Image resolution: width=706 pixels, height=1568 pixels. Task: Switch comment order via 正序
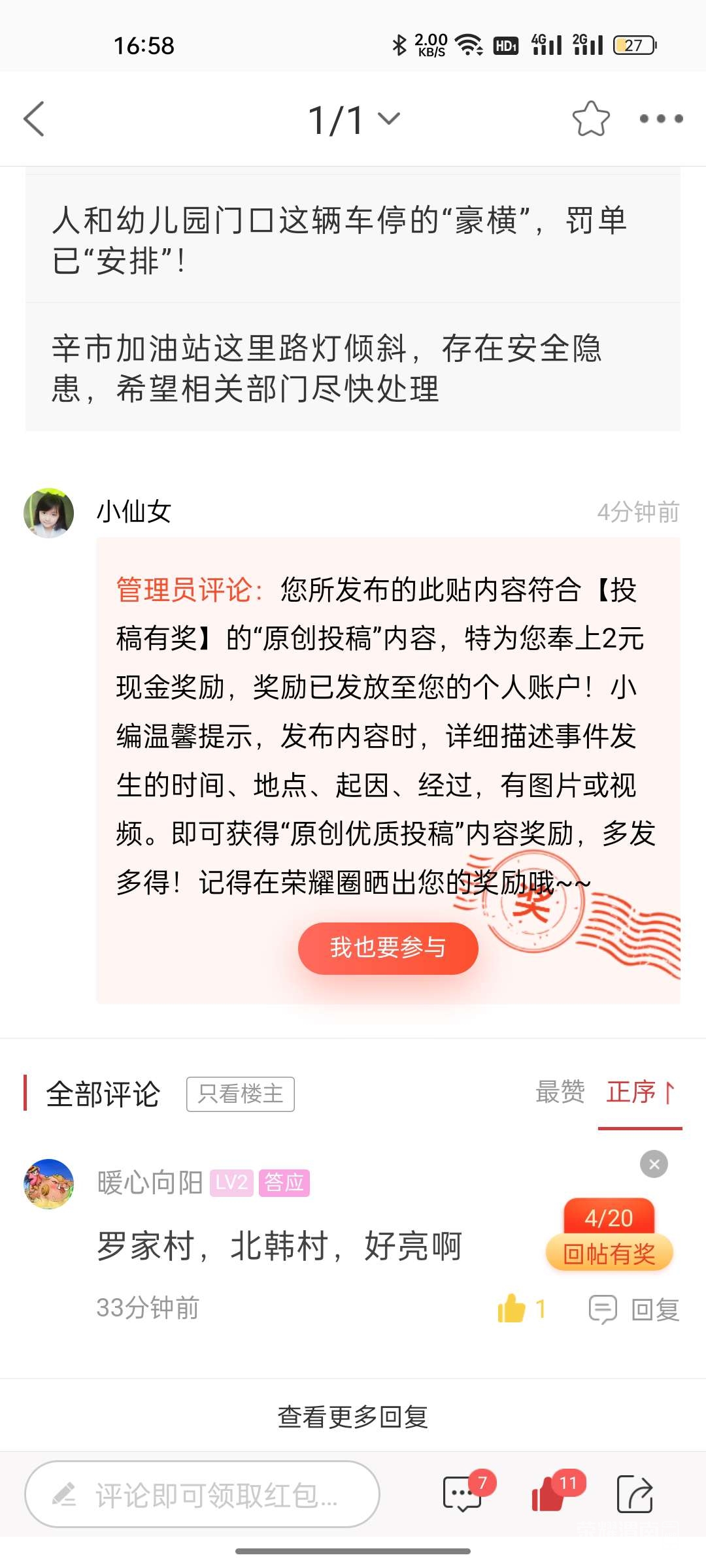639,1092
